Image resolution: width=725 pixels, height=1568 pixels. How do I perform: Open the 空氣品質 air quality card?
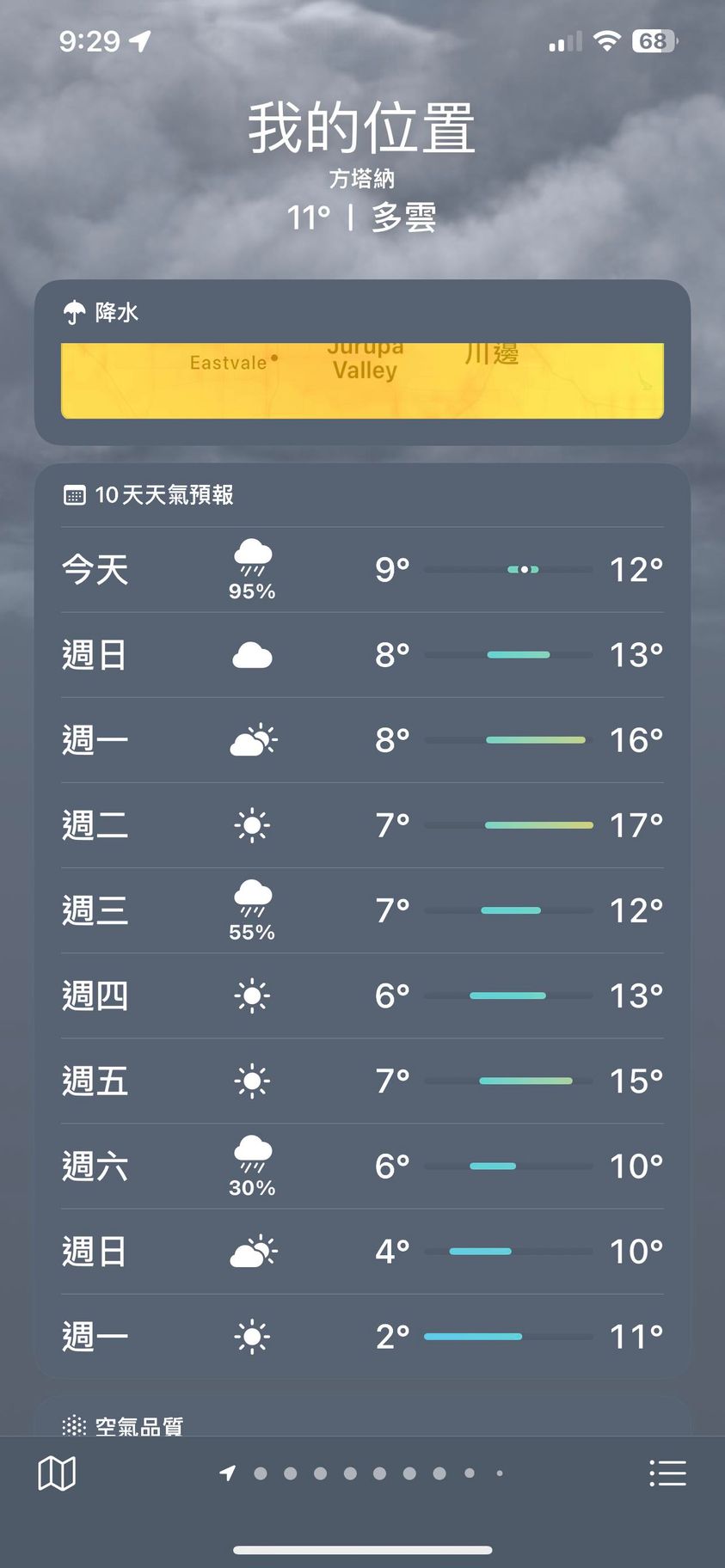click(362, 1423)
